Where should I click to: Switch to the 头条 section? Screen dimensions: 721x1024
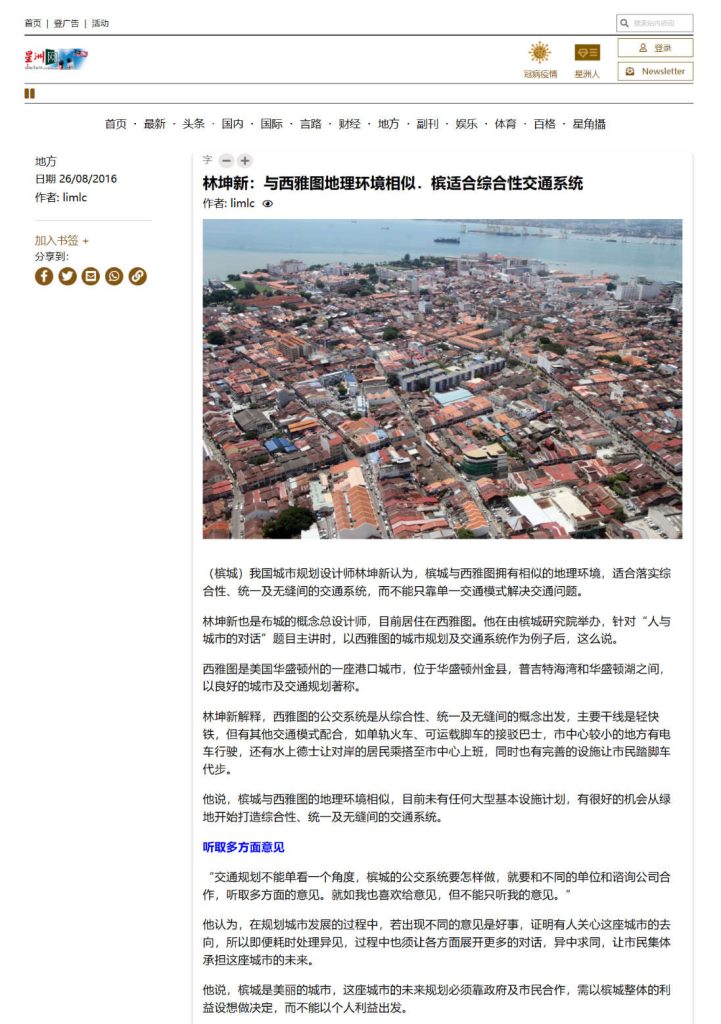click(193, 124)
